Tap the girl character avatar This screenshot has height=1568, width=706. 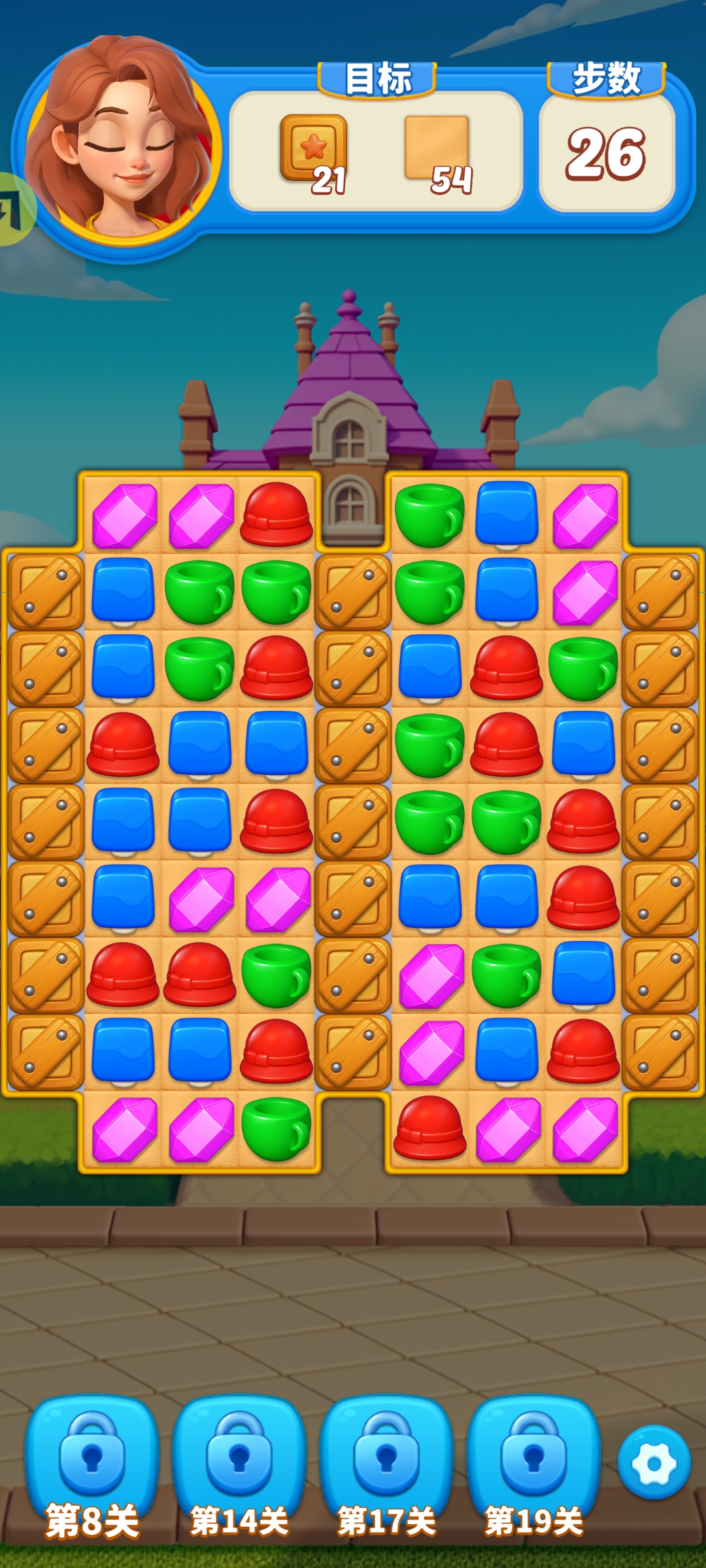(121, 144)
